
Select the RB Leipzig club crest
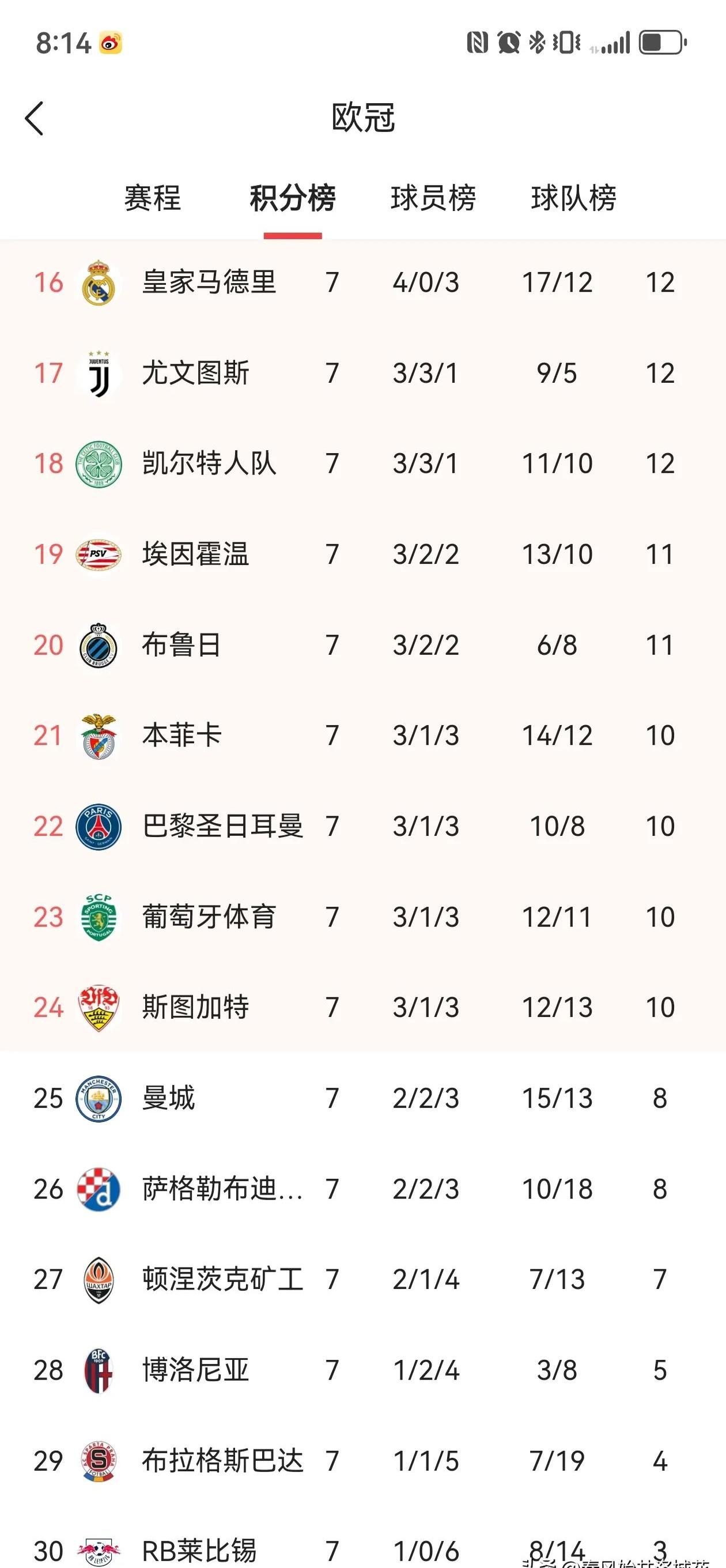(x=99, y=1549)
